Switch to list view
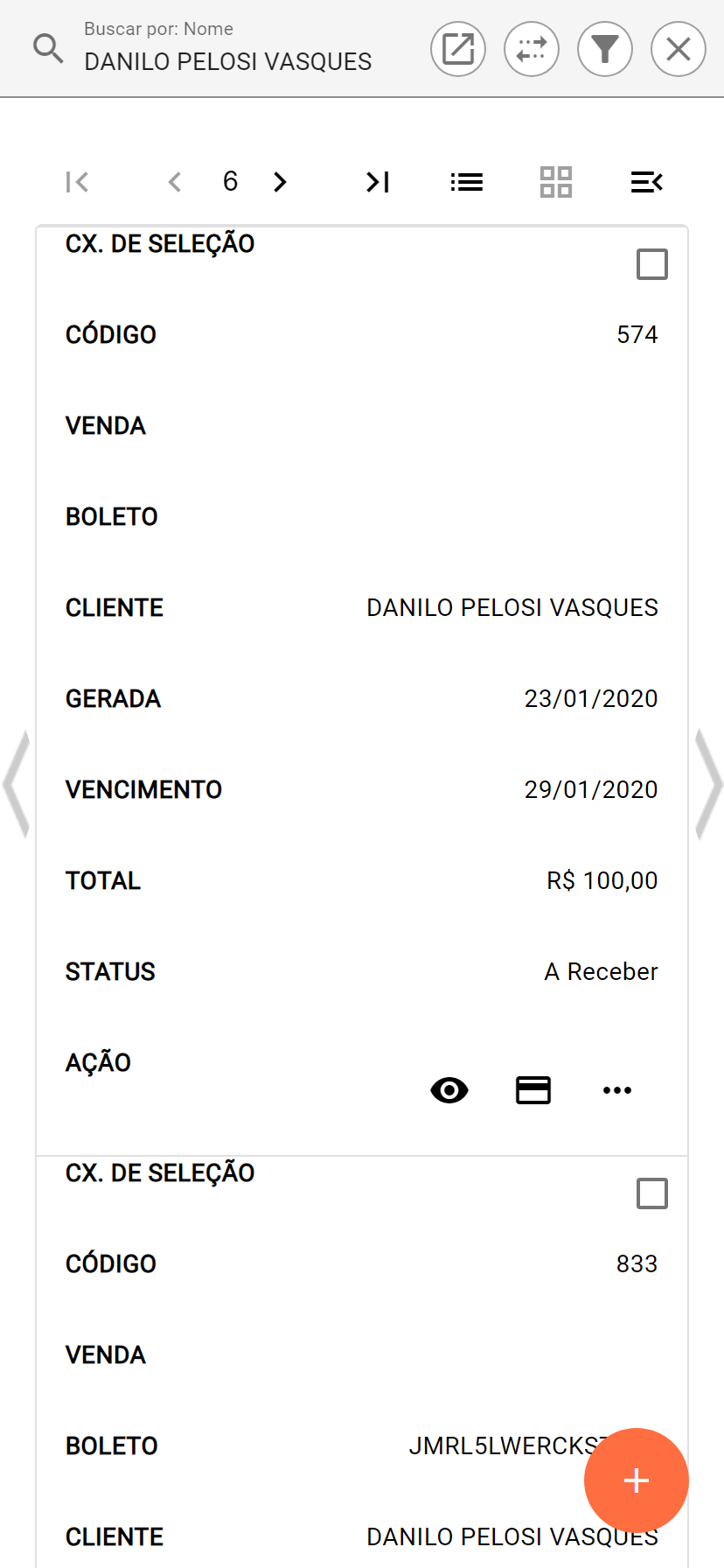This screenshot has width=724, height=1568. point(466,182)
